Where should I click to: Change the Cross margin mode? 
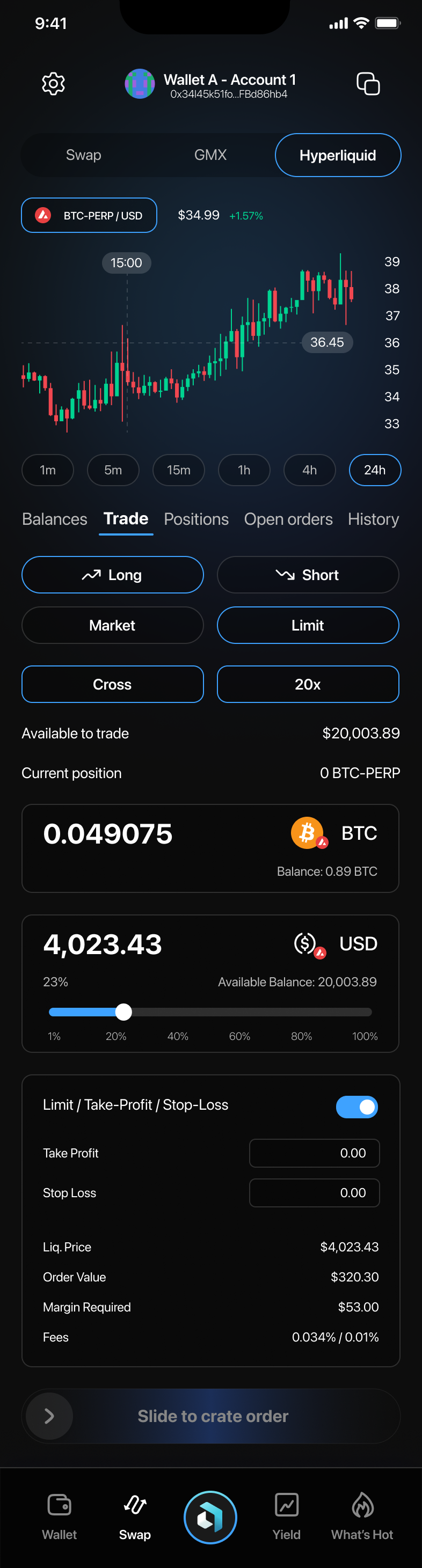(x=113, y=684)
